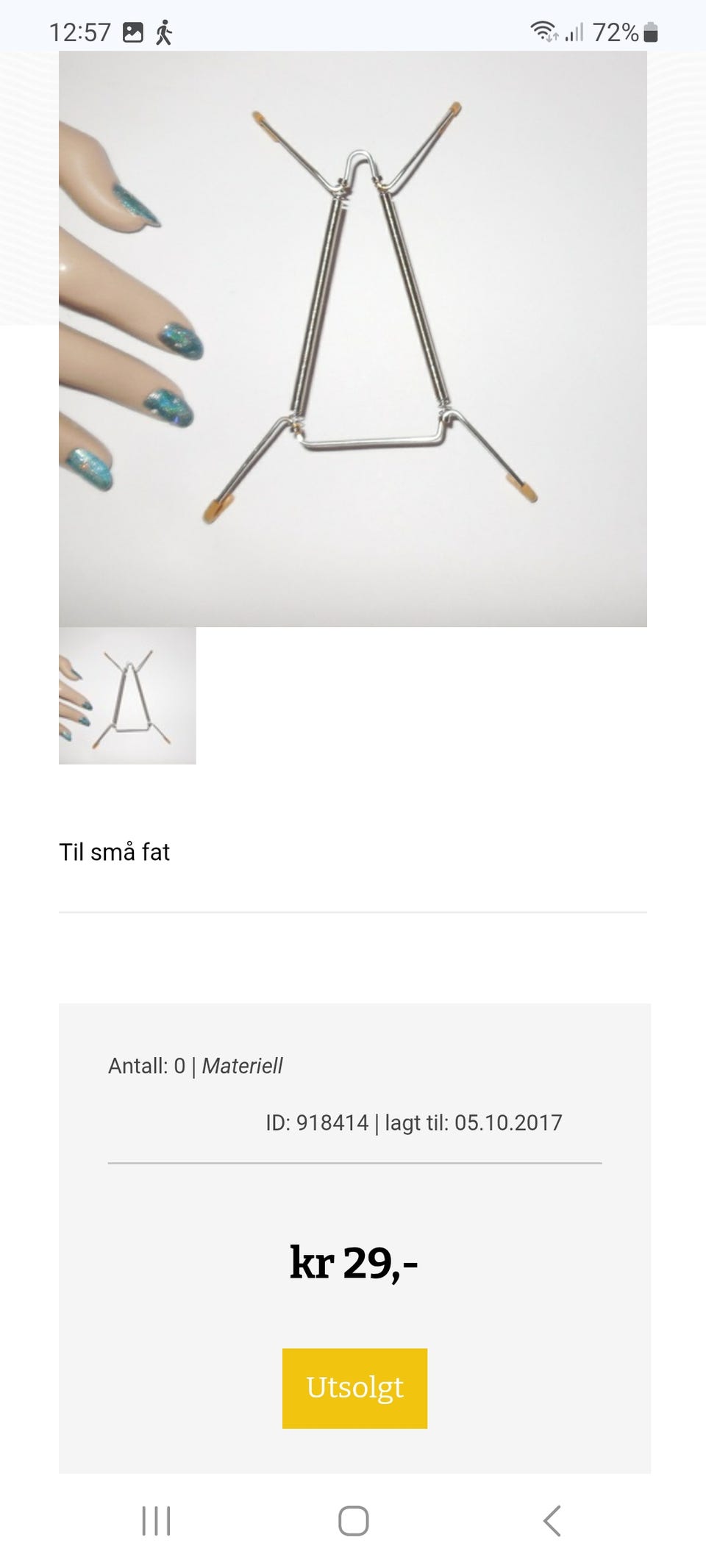Tap the pedometer walking icon
706x1568 pixels.
[163, 32]
